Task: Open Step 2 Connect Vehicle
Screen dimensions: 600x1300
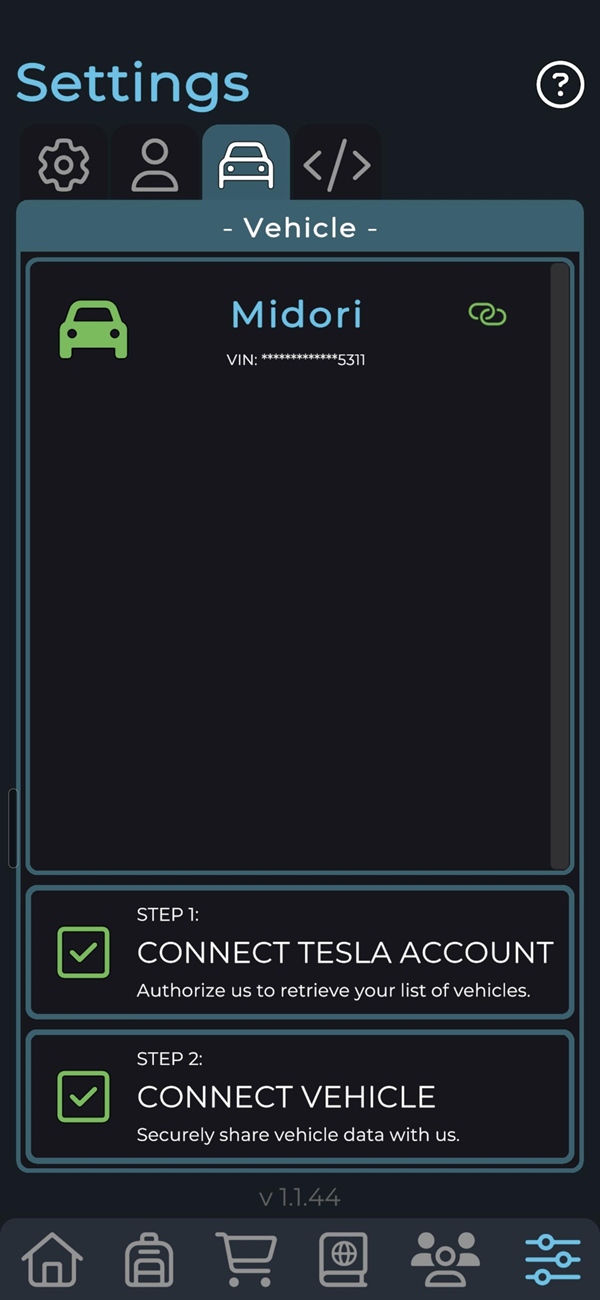Action: [x=300, y=1096]
